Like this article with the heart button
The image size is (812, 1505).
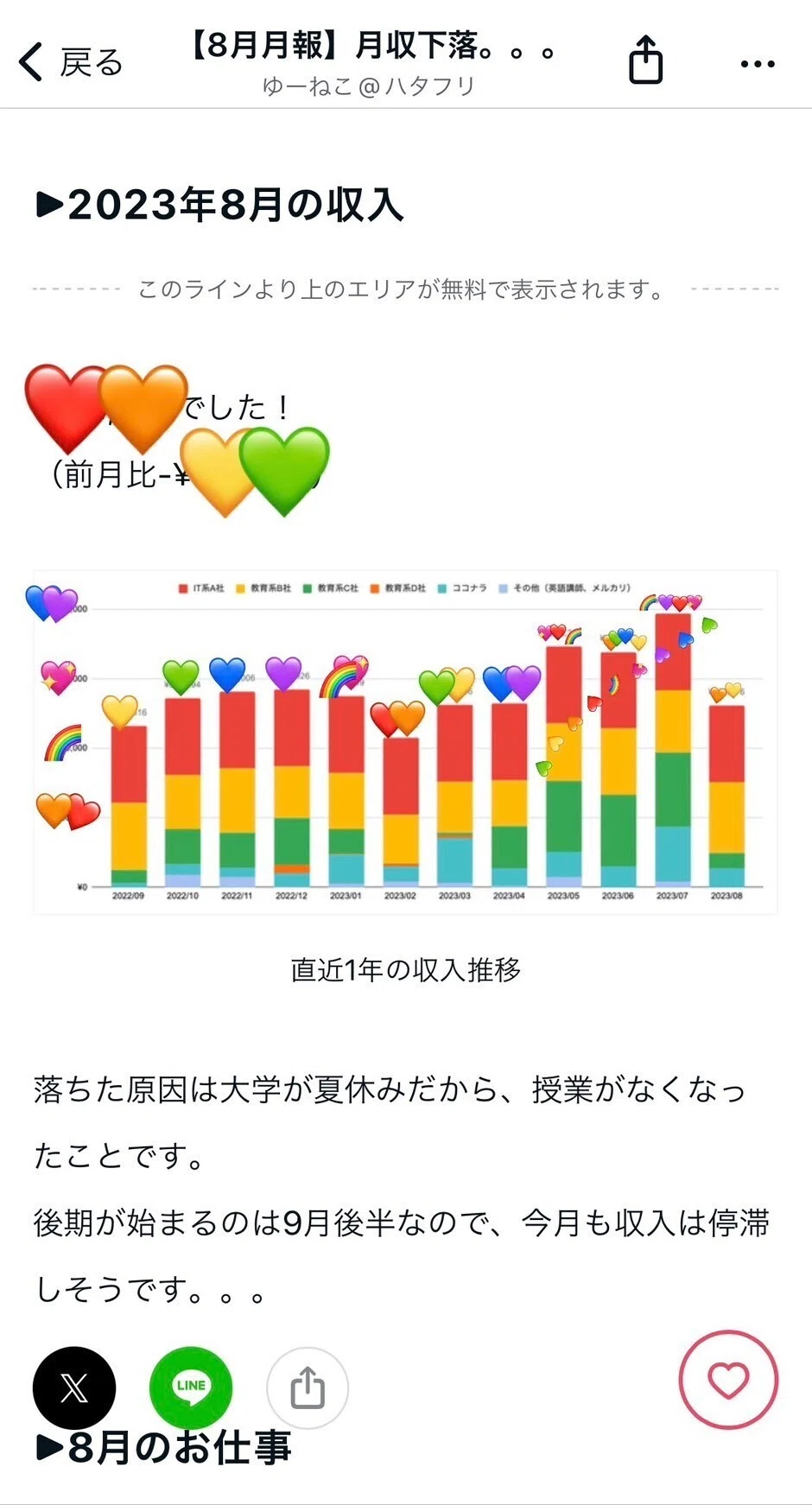coord(728,1380)
